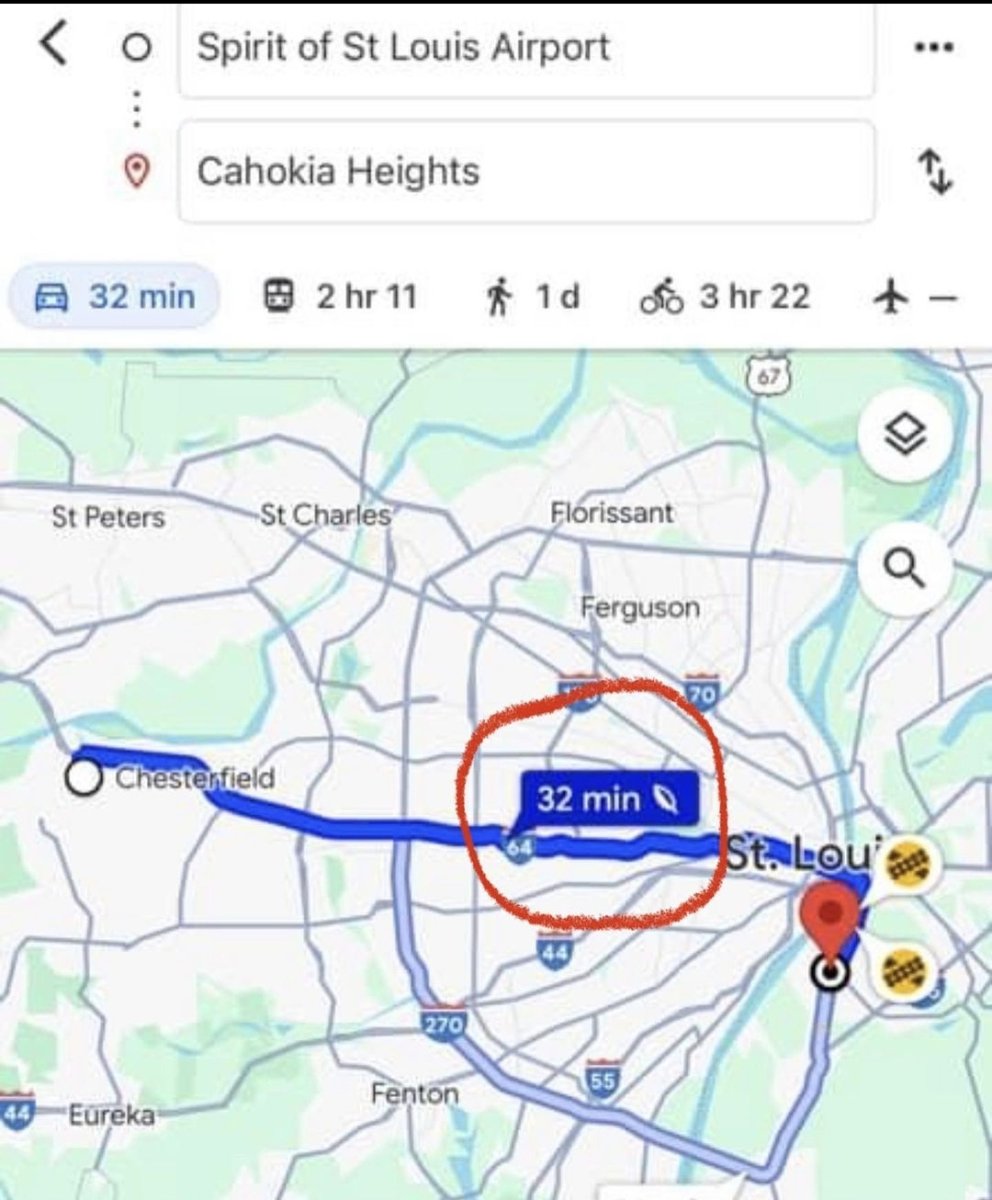Select the 32 min route label on the map

pyautogui.click(x=607, y=798)
